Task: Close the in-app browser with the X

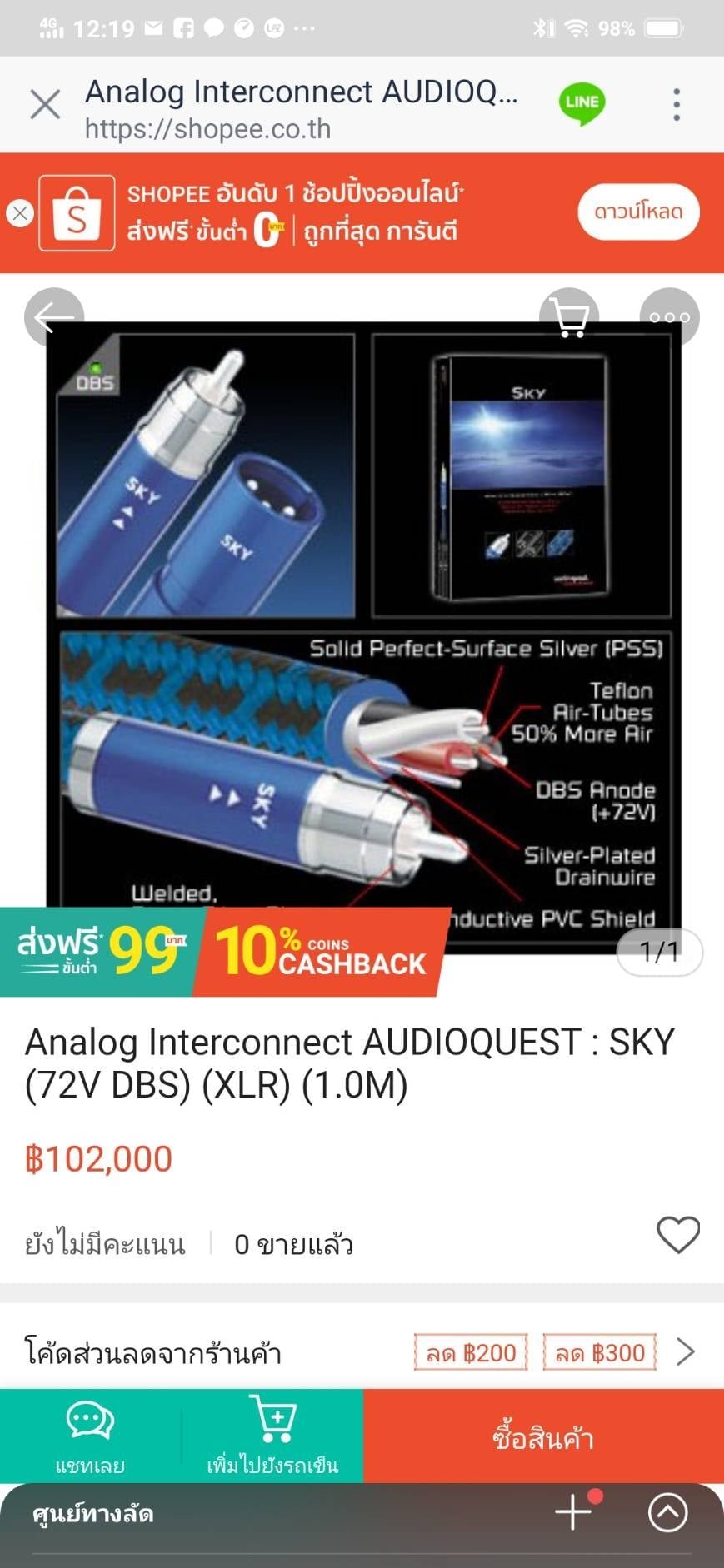Action: (45, 105)
